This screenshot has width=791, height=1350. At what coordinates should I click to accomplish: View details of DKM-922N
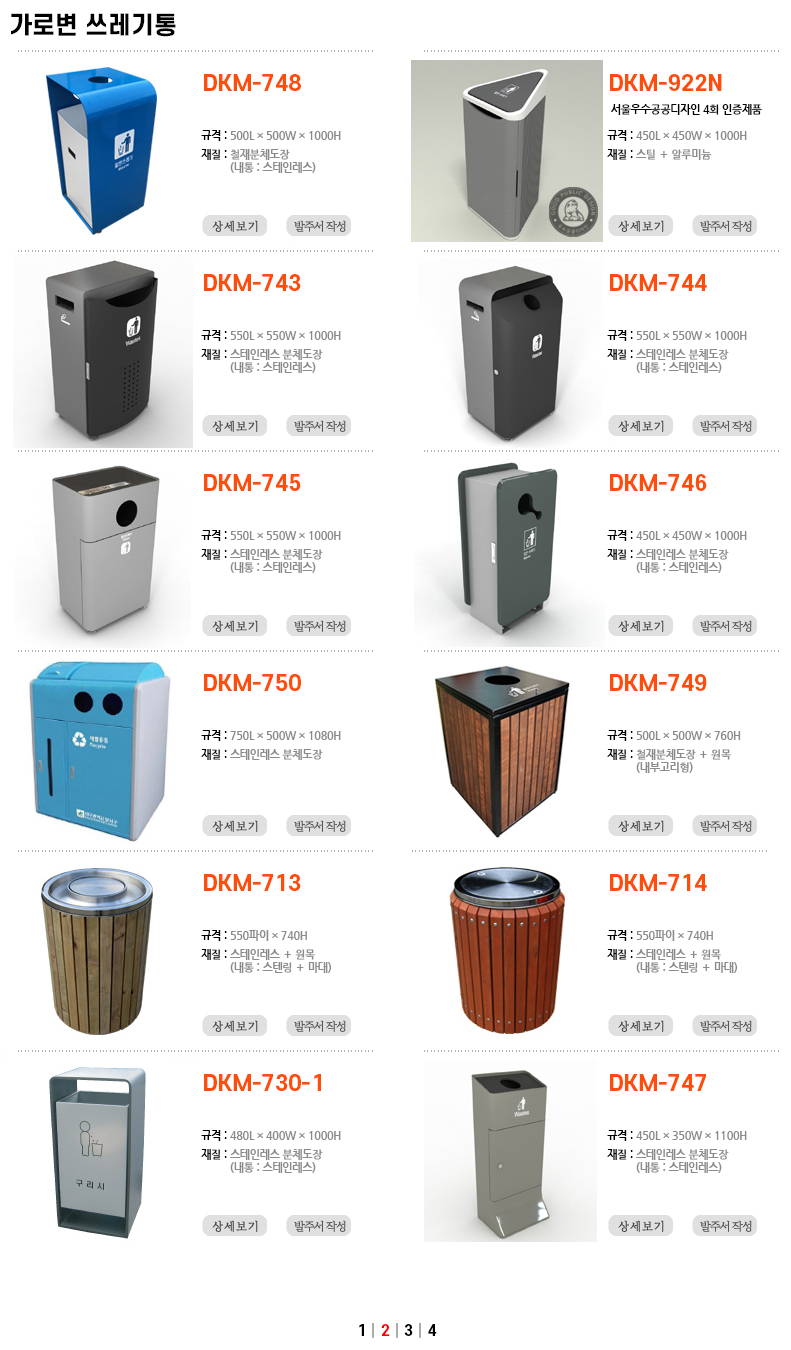(x=640, y=226)
